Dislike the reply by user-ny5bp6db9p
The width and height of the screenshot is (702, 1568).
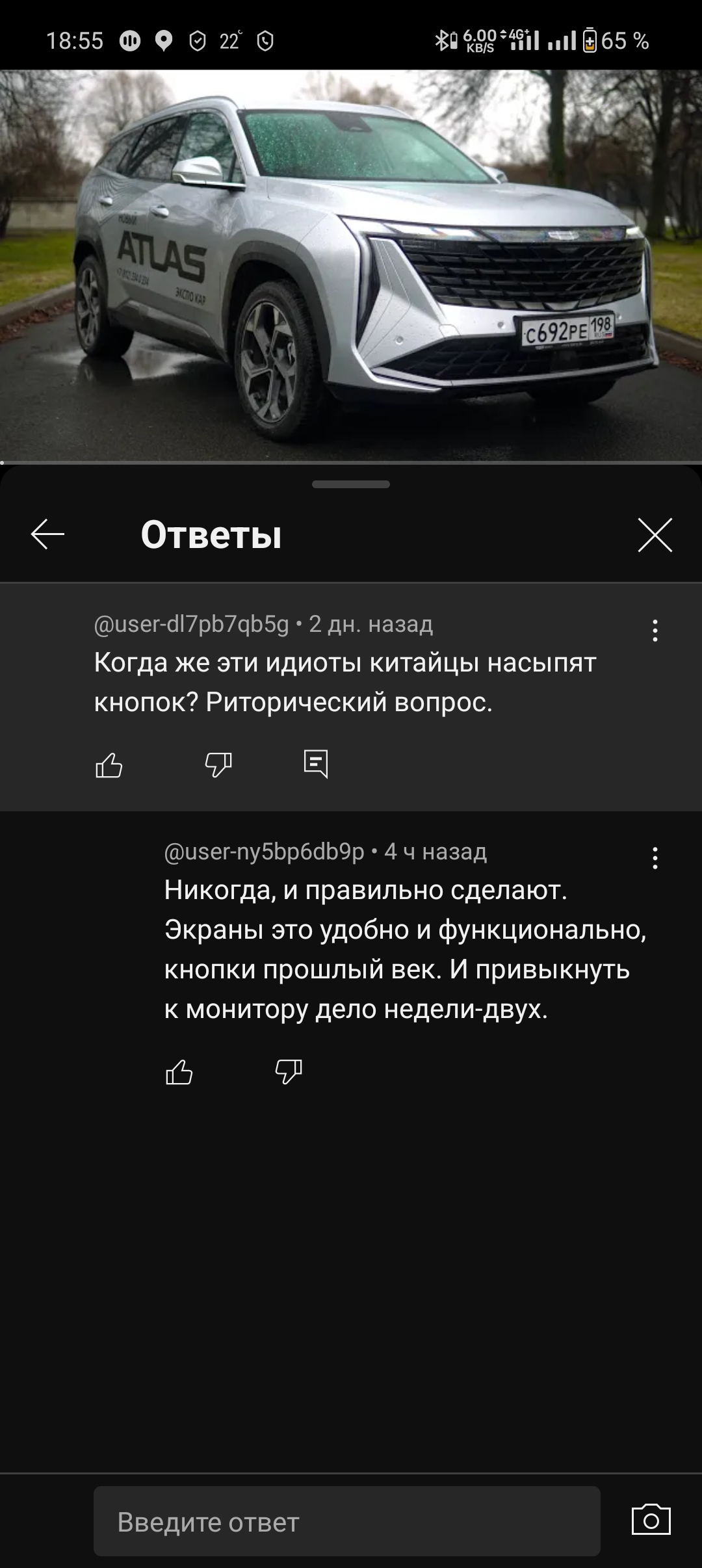tap(289, 1071)
